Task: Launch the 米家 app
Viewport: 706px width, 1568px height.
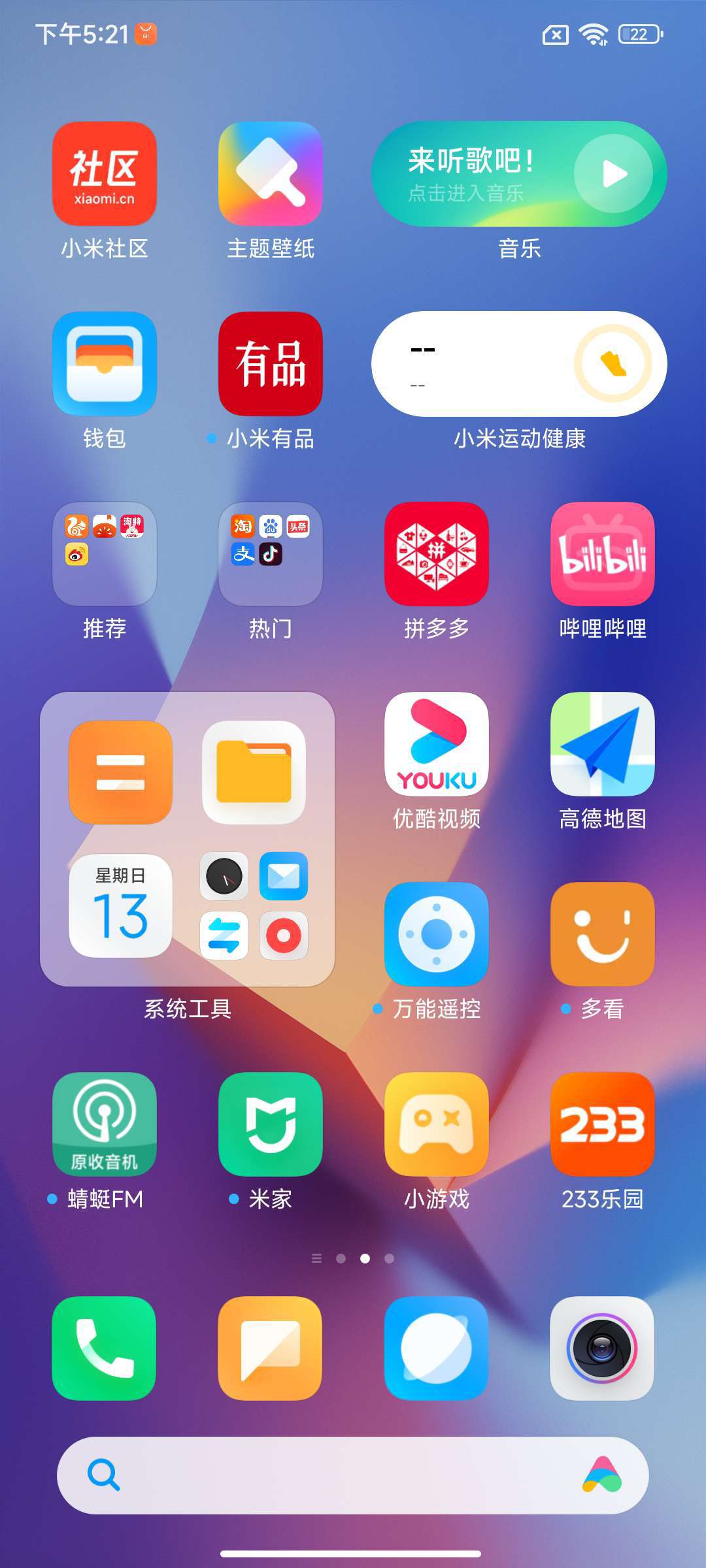Action: (x=270, y=1124)
